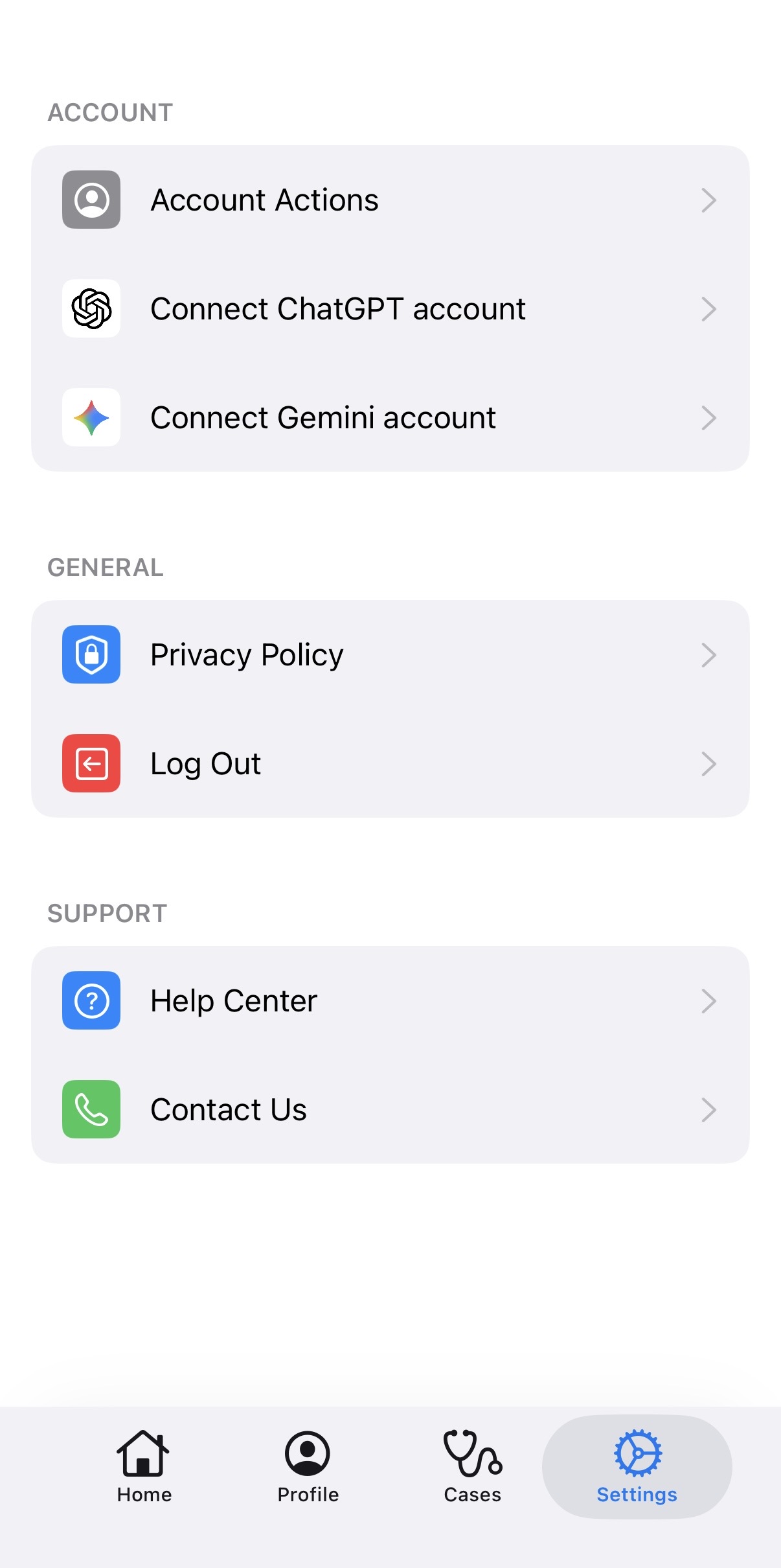Tap the Settings tab
Image resolution: width=781 pixels, height=1568 pixels.
pyautogui.click(x=637, y=1467)
